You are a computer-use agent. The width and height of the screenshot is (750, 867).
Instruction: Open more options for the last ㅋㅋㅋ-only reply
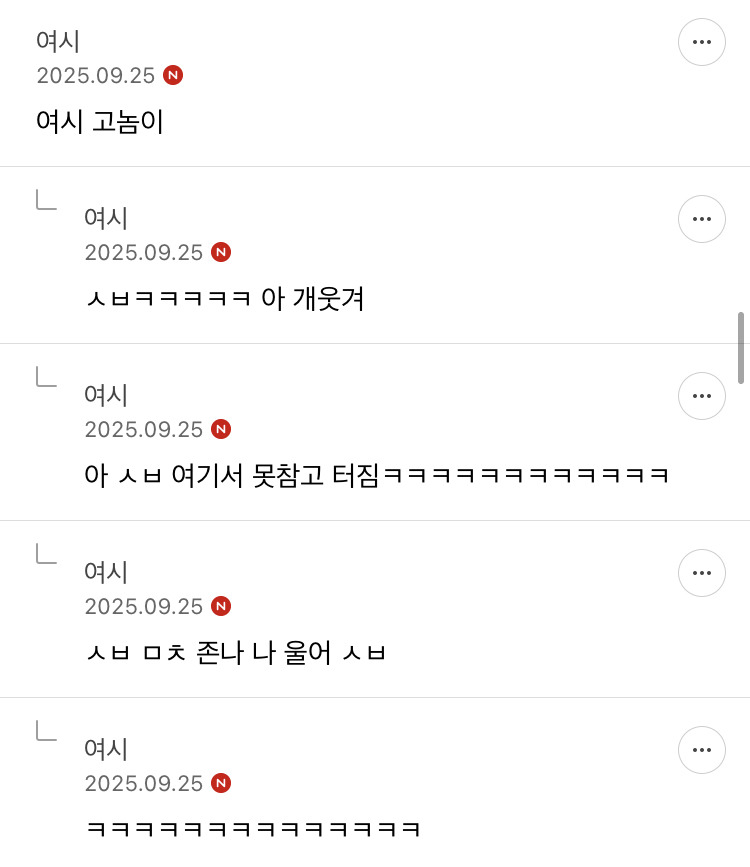coord(701,750)
